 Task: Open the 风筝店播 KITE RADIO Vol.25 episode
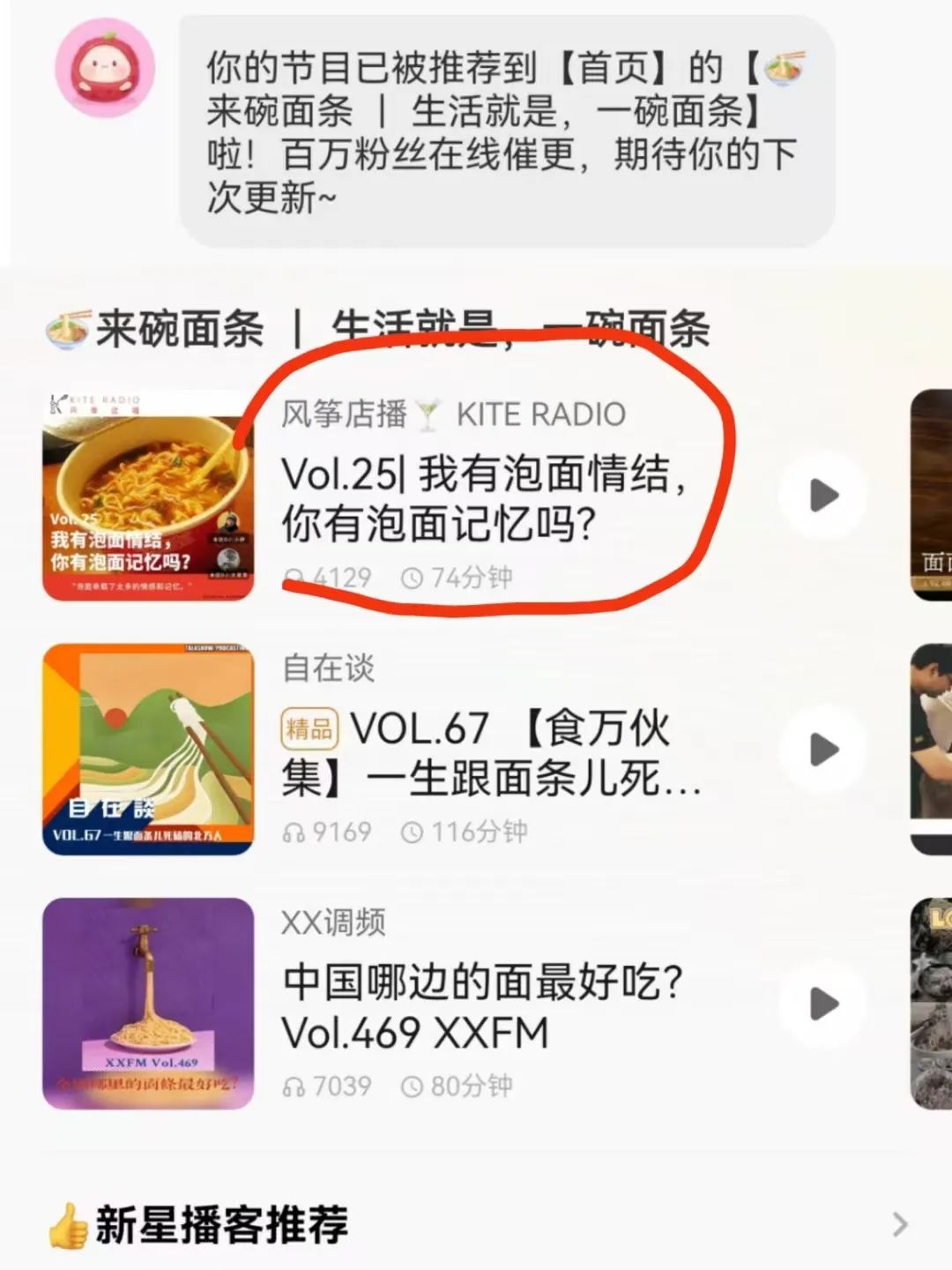click(483, 498)
